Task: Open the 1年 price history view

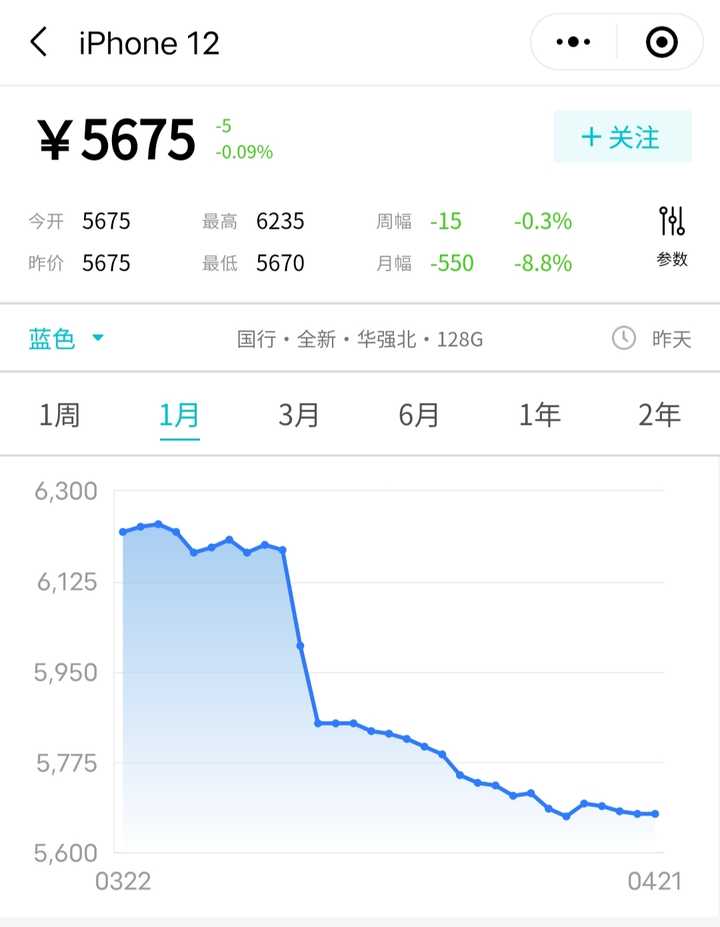Action: tap(540, 414)
